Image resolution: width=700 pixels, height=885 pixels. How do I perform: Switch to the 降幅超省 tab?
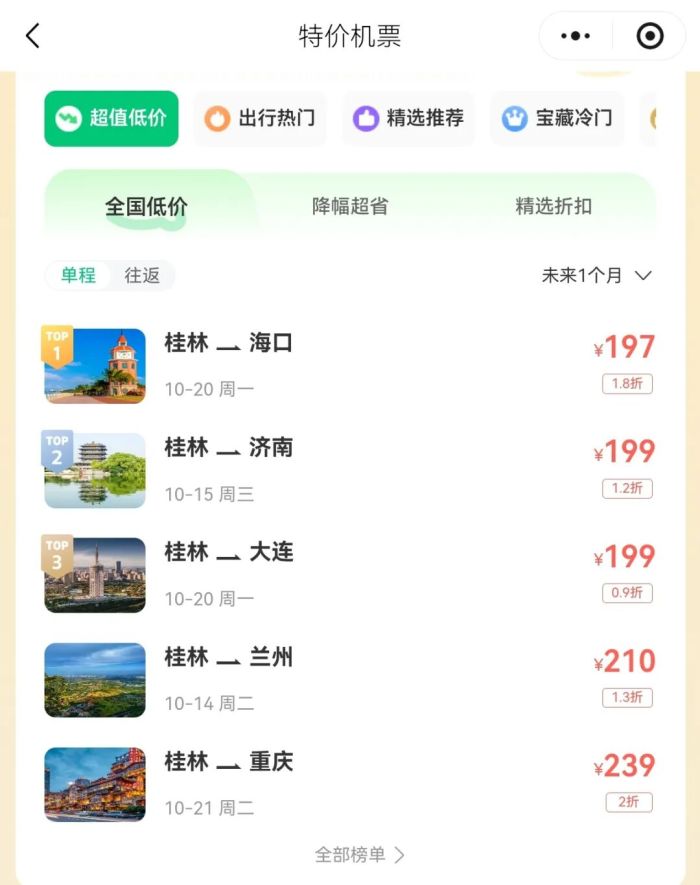[350, 207]
